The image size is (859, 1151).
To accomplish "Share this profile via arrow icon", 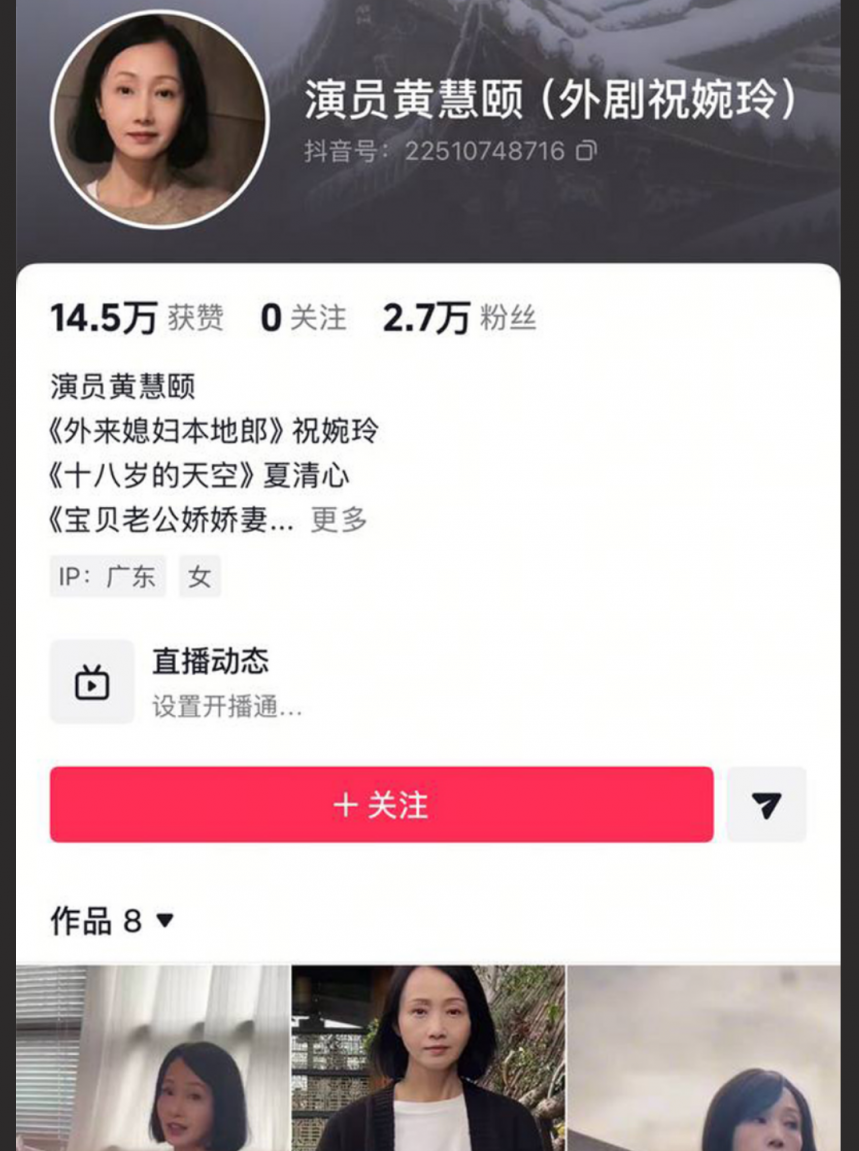I will coord(766,805).
